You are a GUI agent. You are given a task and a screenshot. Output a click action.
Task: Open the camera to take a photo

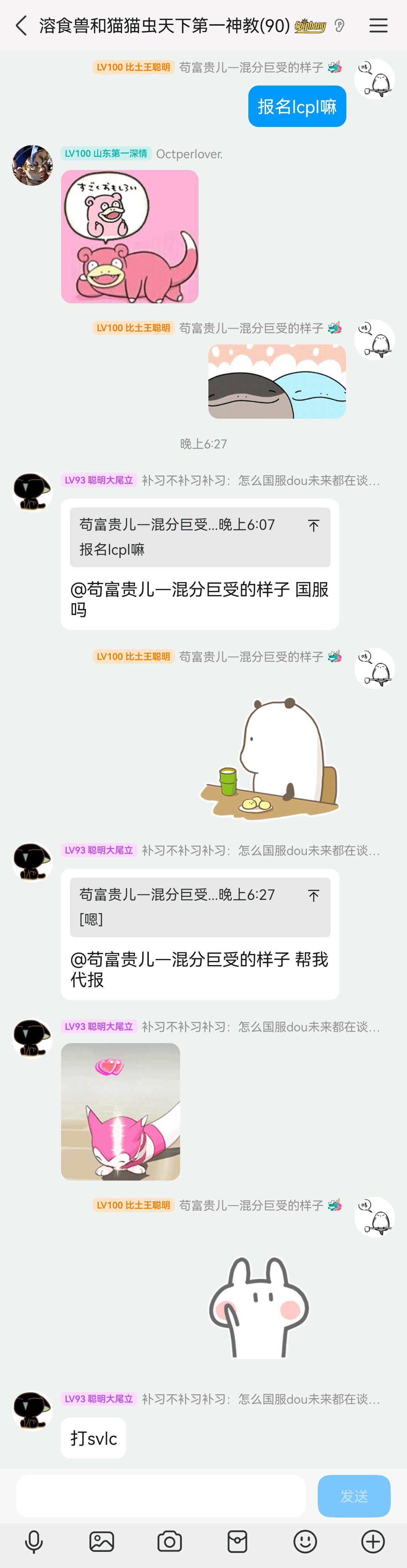click(169, 1541)
